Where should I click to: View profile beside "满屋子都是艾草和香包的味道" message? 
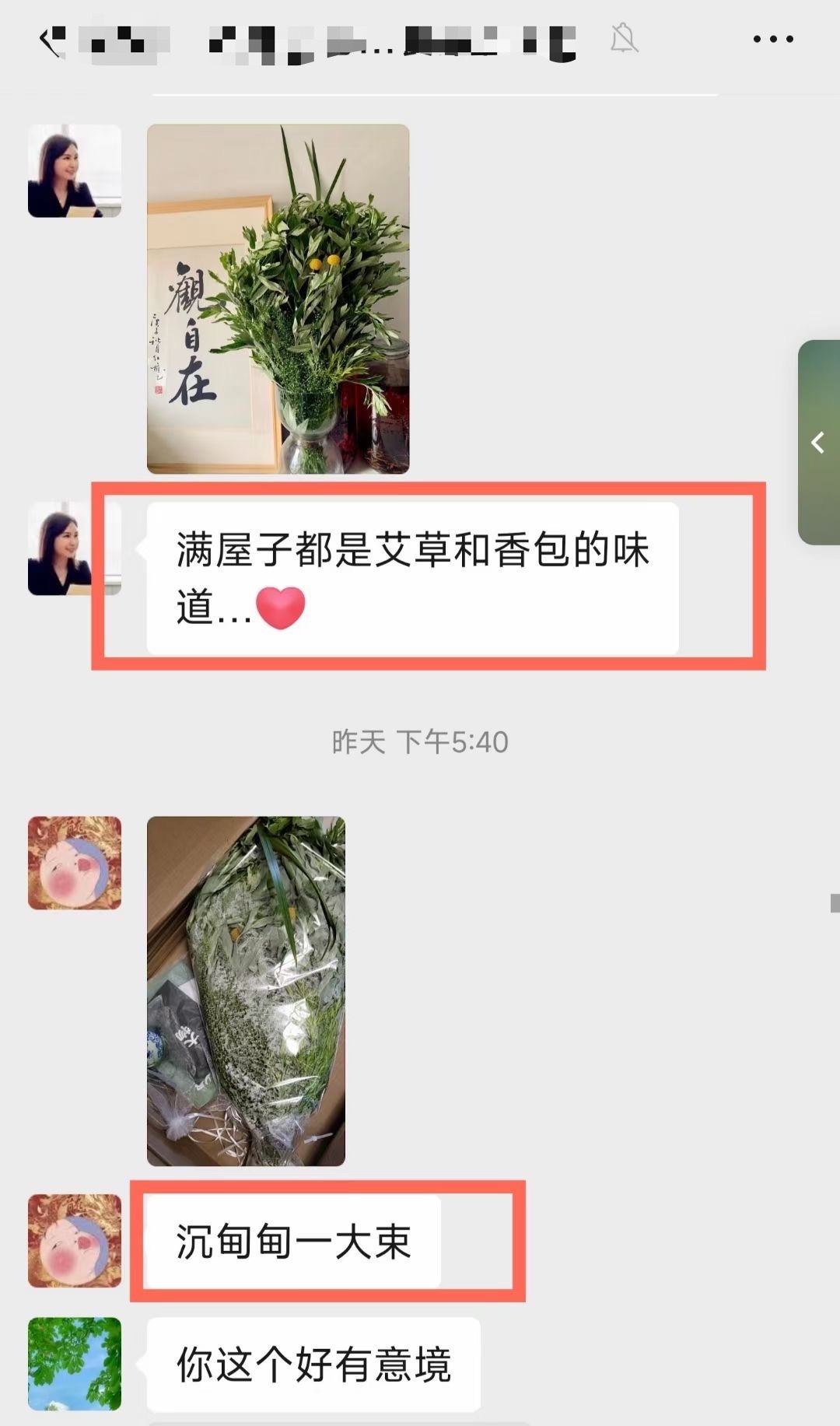[x=75, y=548]
